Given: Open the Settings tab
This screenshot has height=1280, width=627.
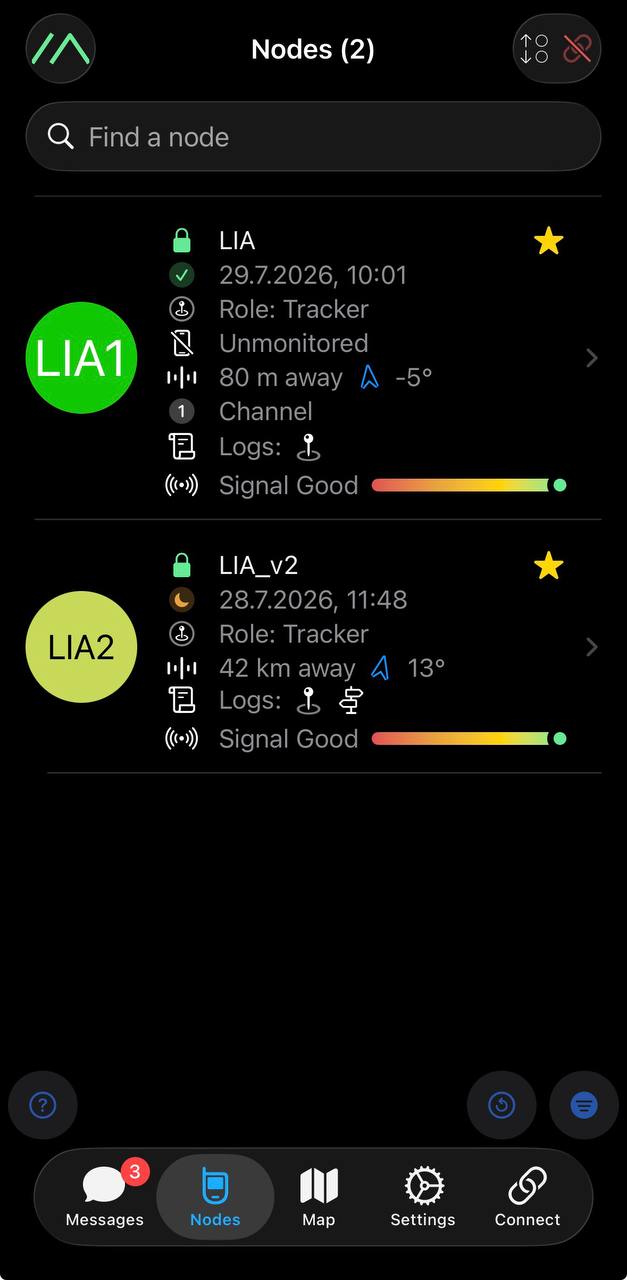Looking at the screenshot, I should pyautogui.click(x=423, y=1196).
